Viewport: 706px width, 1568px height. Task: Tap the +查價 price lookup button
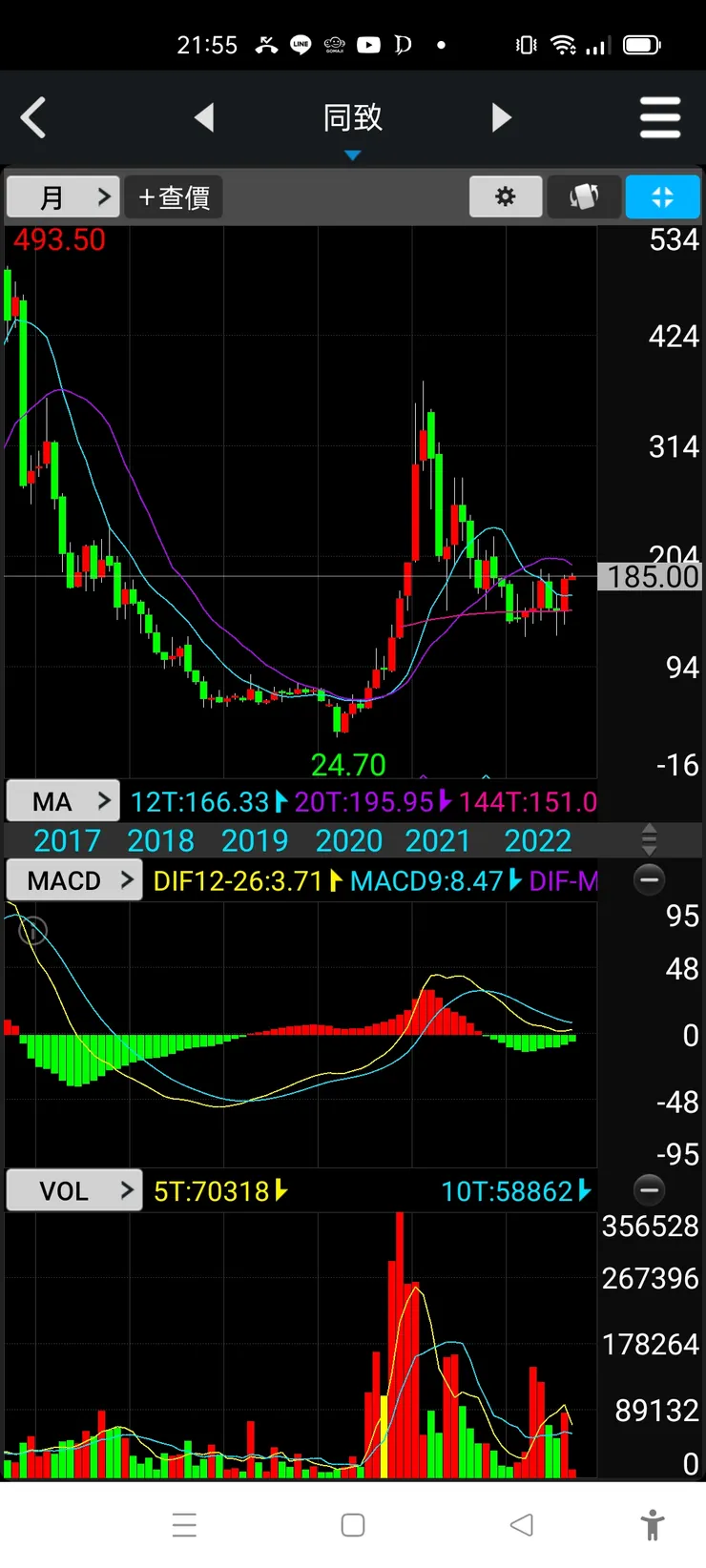[x=174, y=197]
